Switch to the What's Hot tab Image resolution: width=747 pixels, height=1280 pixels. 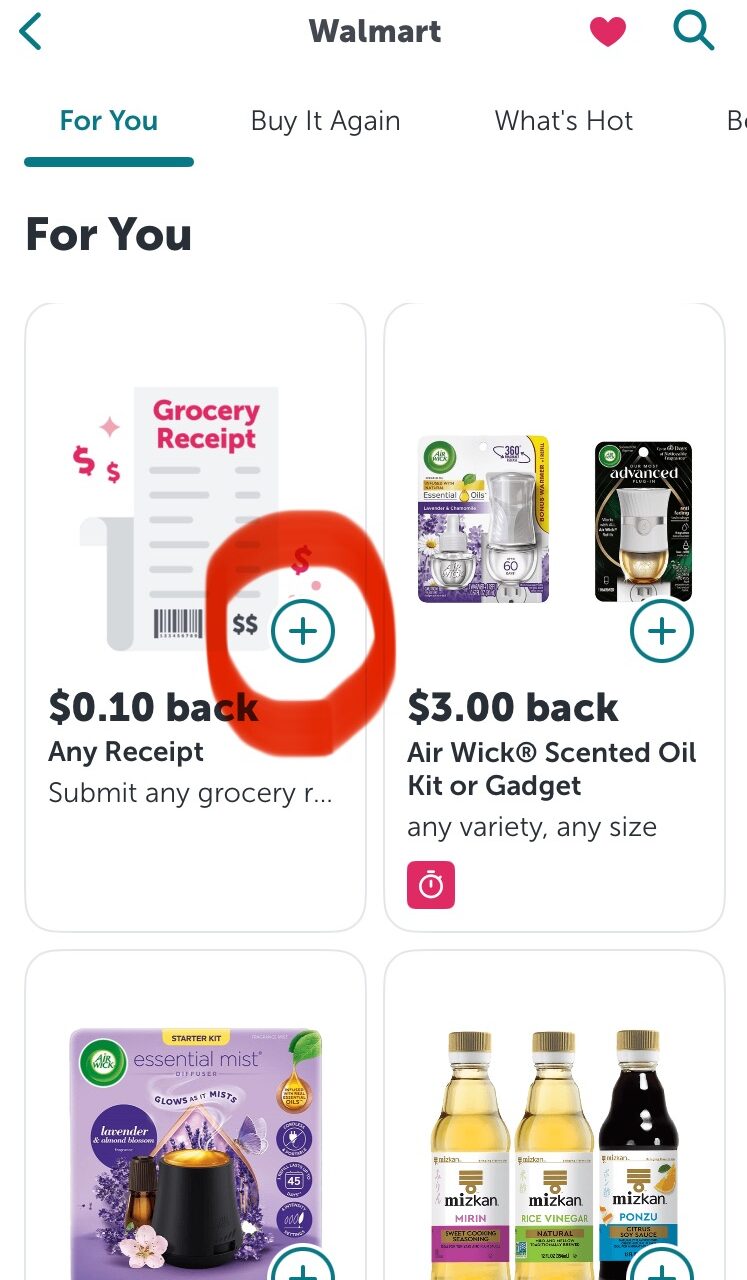[x=563, y=121]
